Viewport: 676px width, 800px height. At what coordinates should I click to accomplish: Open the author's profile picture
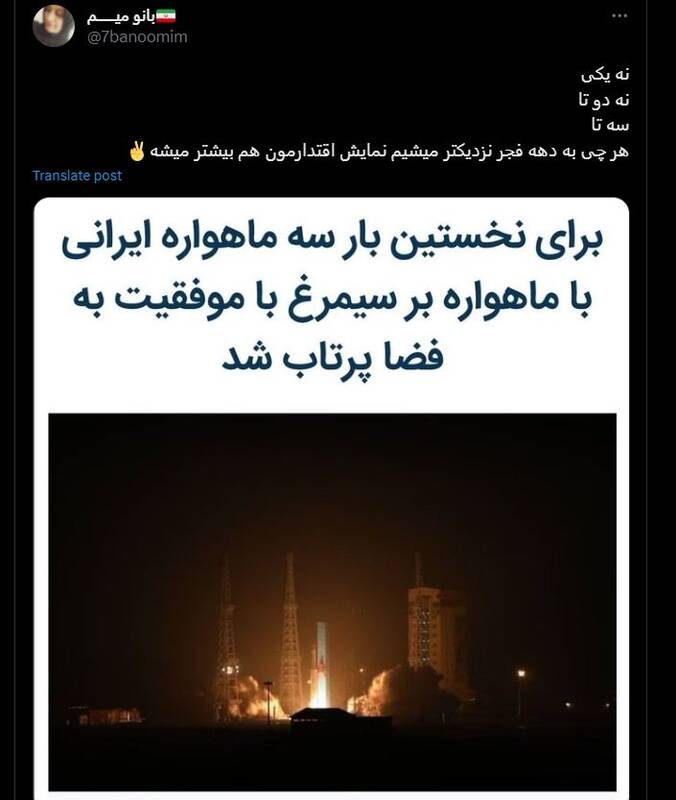[53, 25]
